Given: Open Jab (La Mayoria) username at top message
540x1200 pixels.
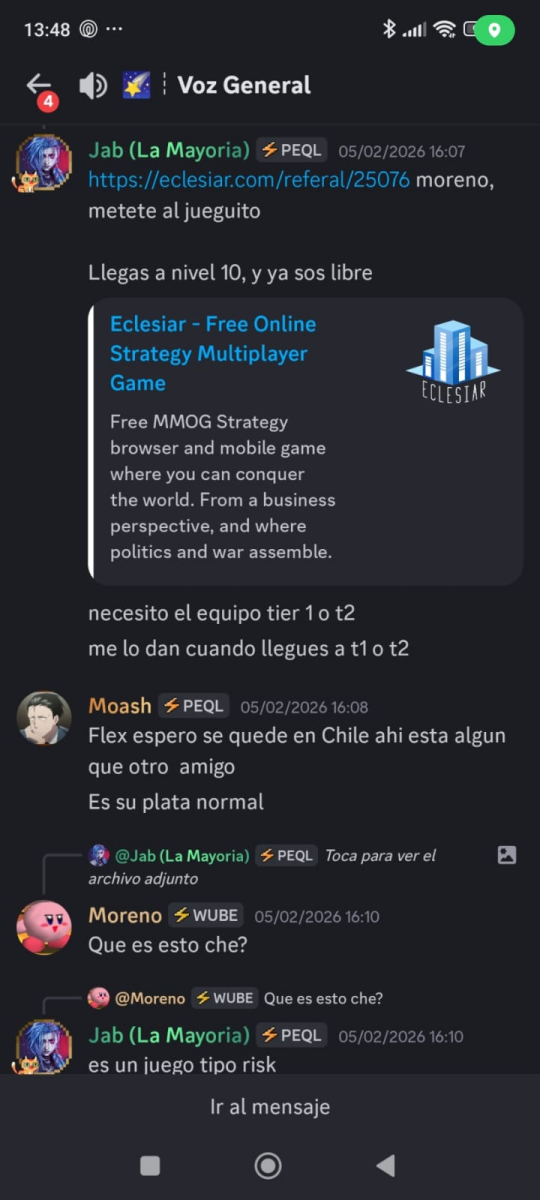Looking at the screenshot, I should [x=169, y=150].
